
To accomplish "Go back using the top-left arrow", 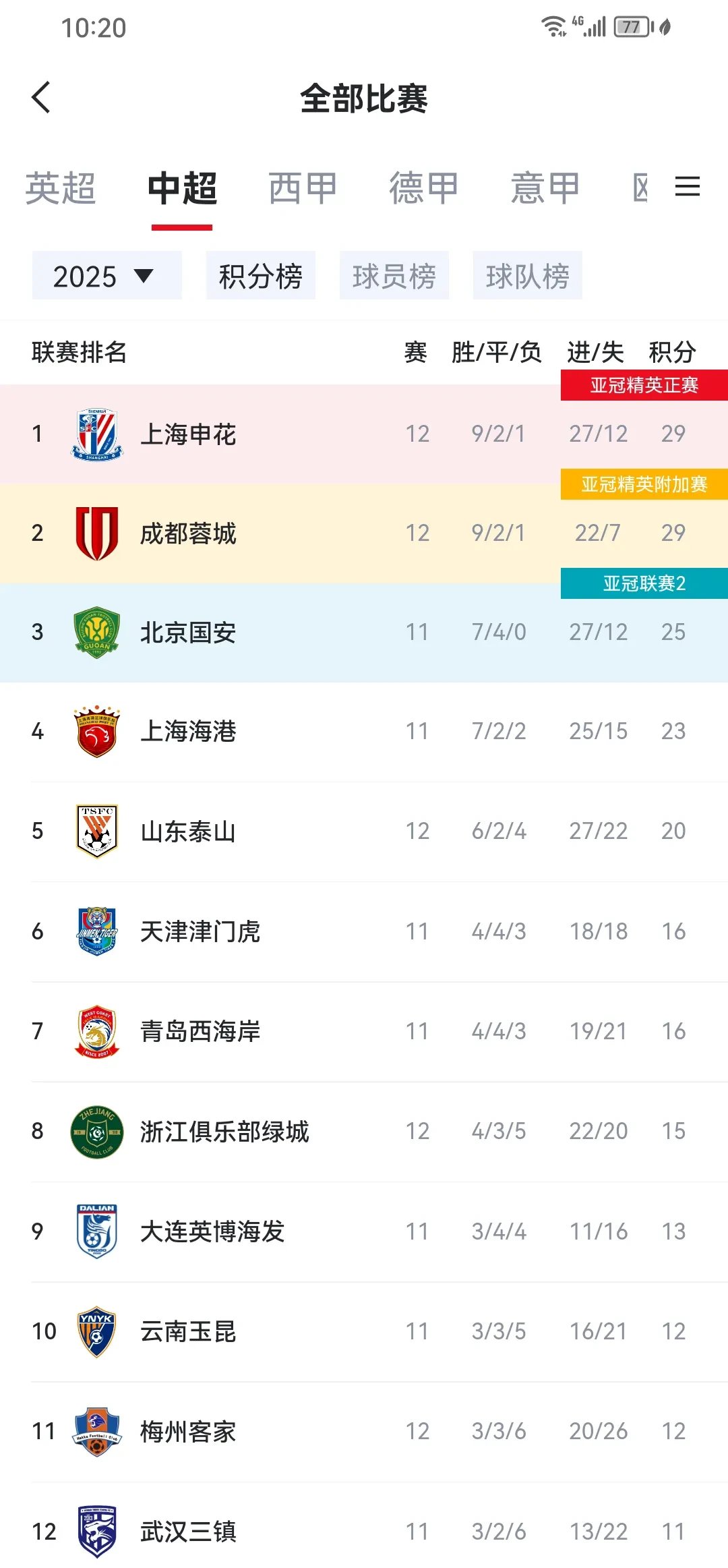I will [41, 98].
